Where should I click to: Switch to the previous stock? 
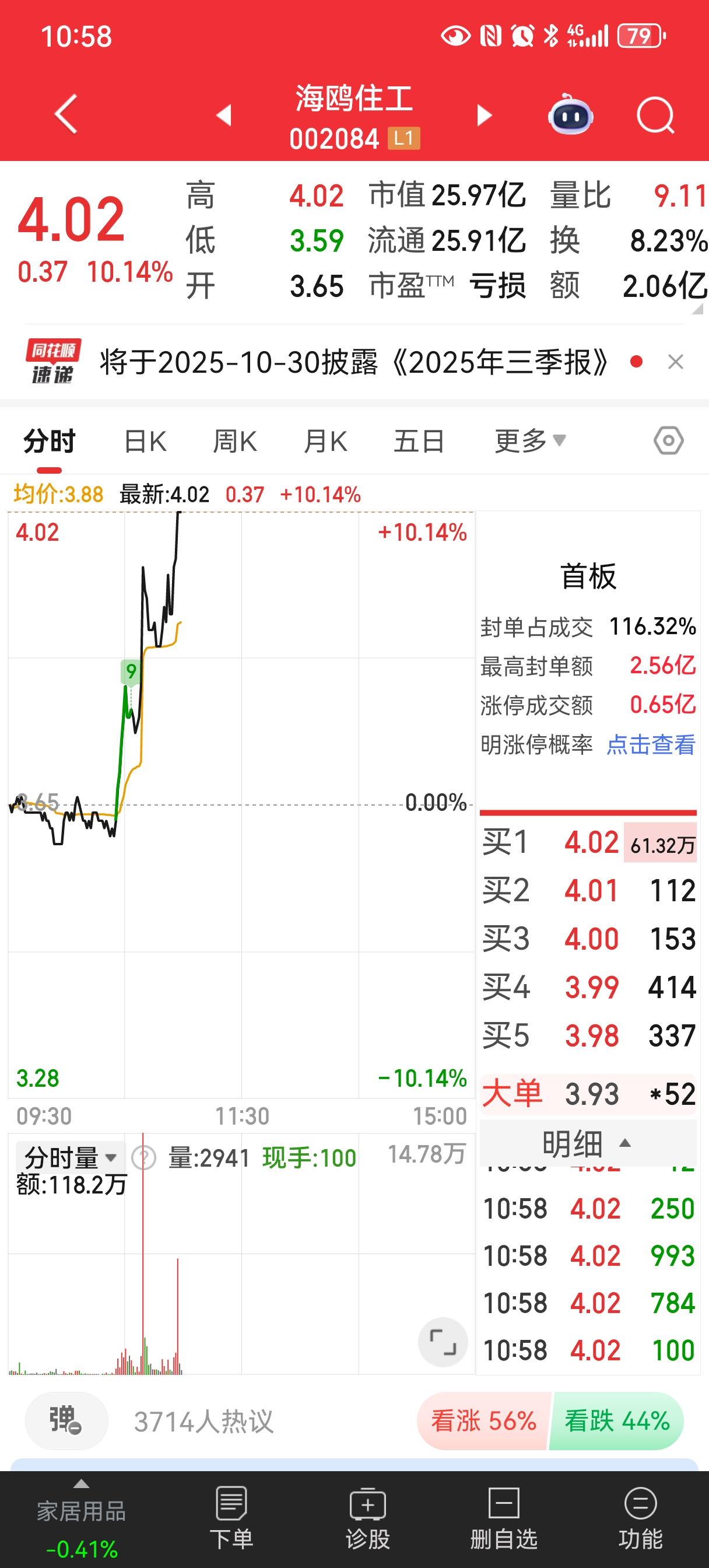pos(224,114)
